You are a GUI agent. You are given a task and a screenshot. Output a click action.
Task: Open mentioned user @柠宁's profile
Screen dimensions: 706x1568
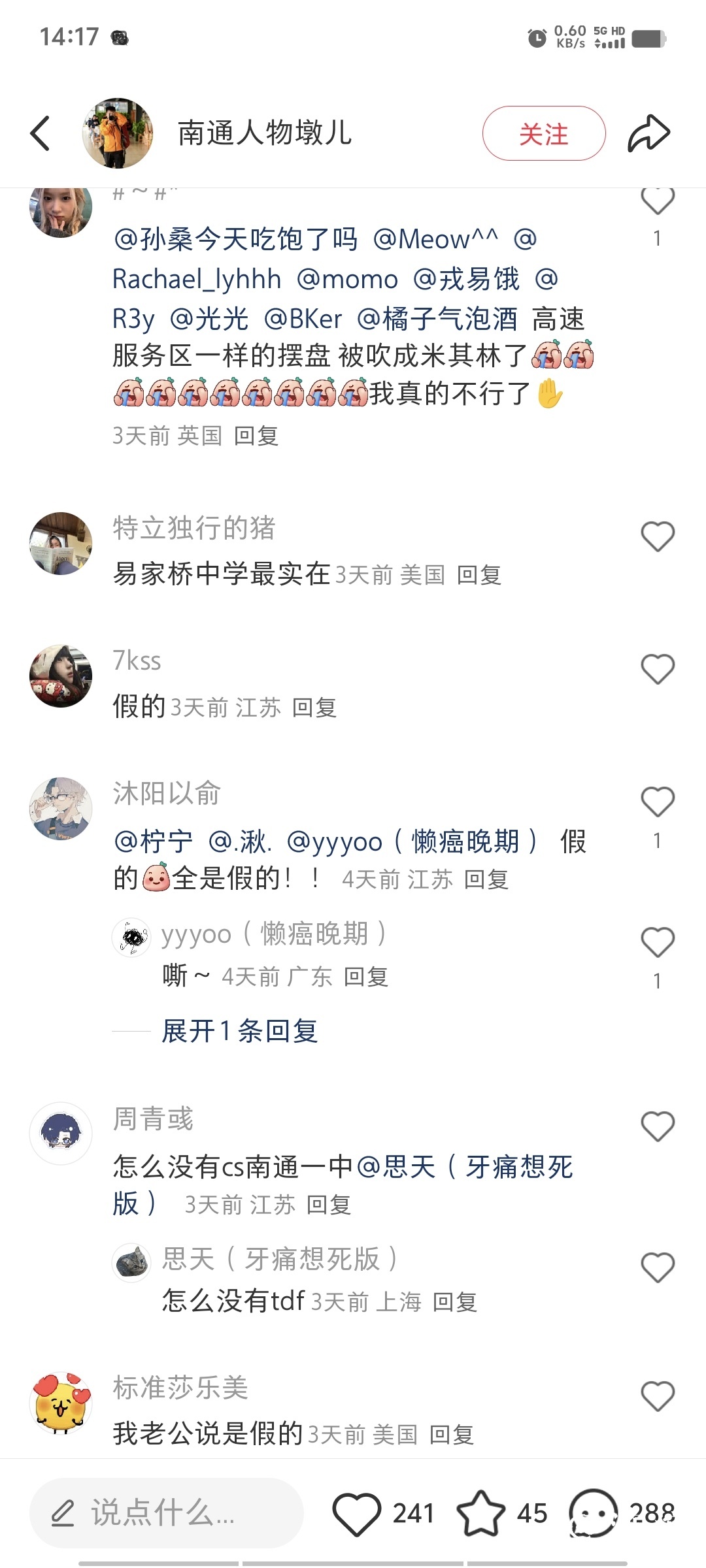[x=154, y=841]
